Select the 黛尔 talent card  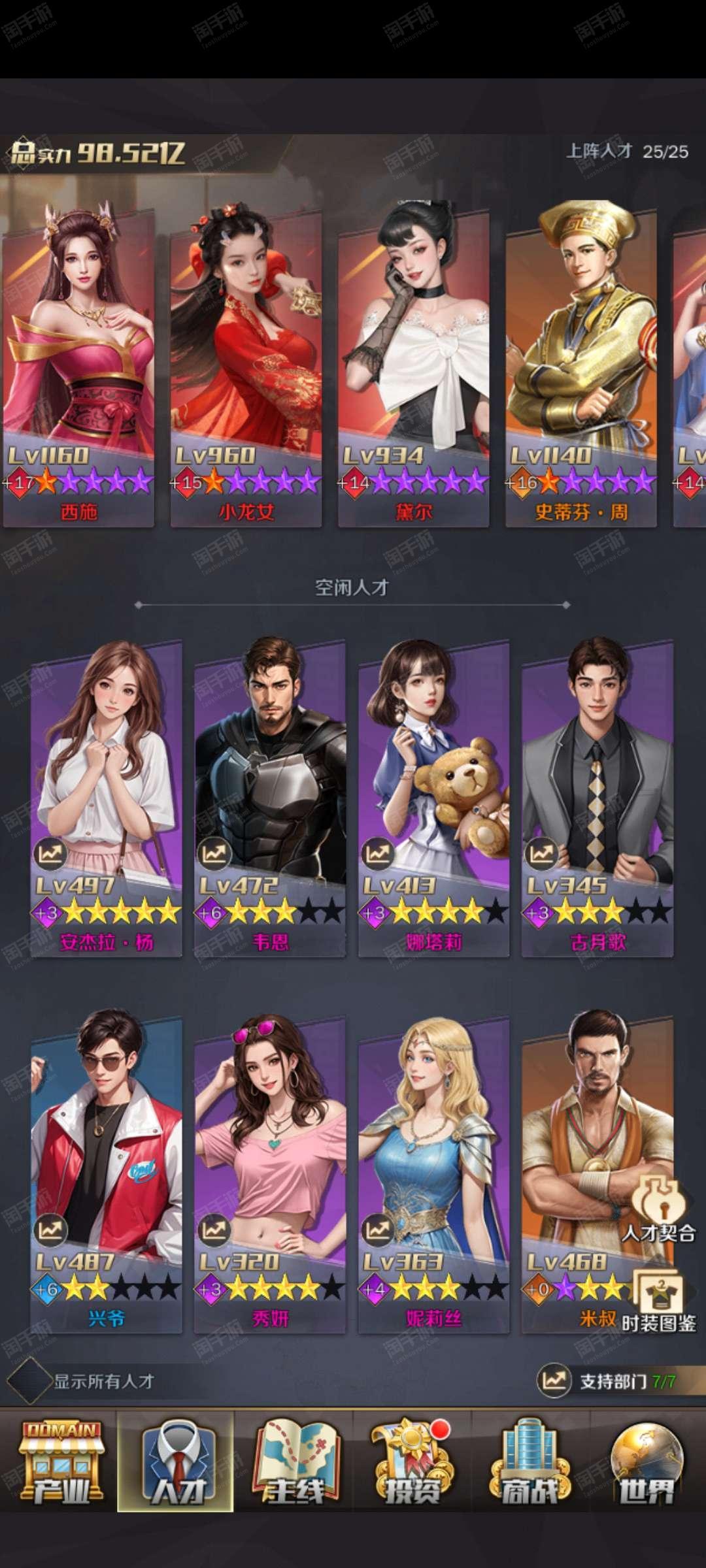pyautogui.click(x=413, y=366)
